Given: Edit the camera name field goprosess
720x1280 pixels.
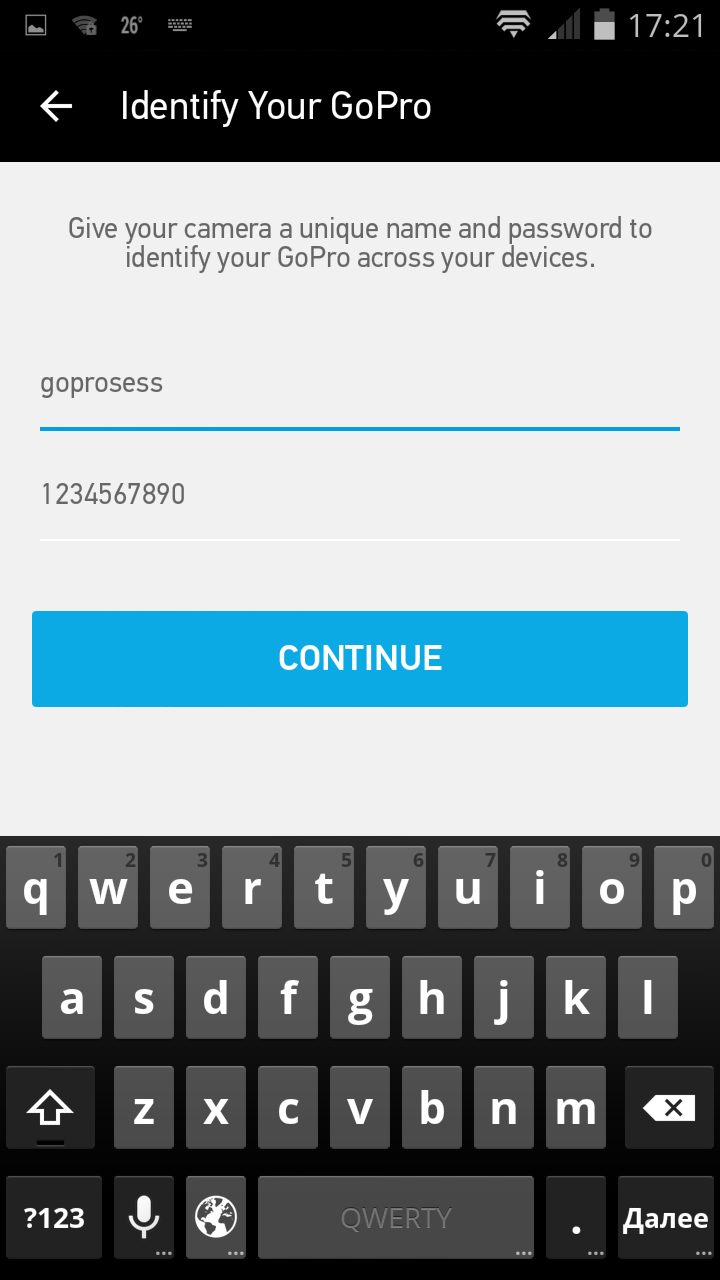Looking at the screenshot, I should pyautogui.click(x=359, y=385).
